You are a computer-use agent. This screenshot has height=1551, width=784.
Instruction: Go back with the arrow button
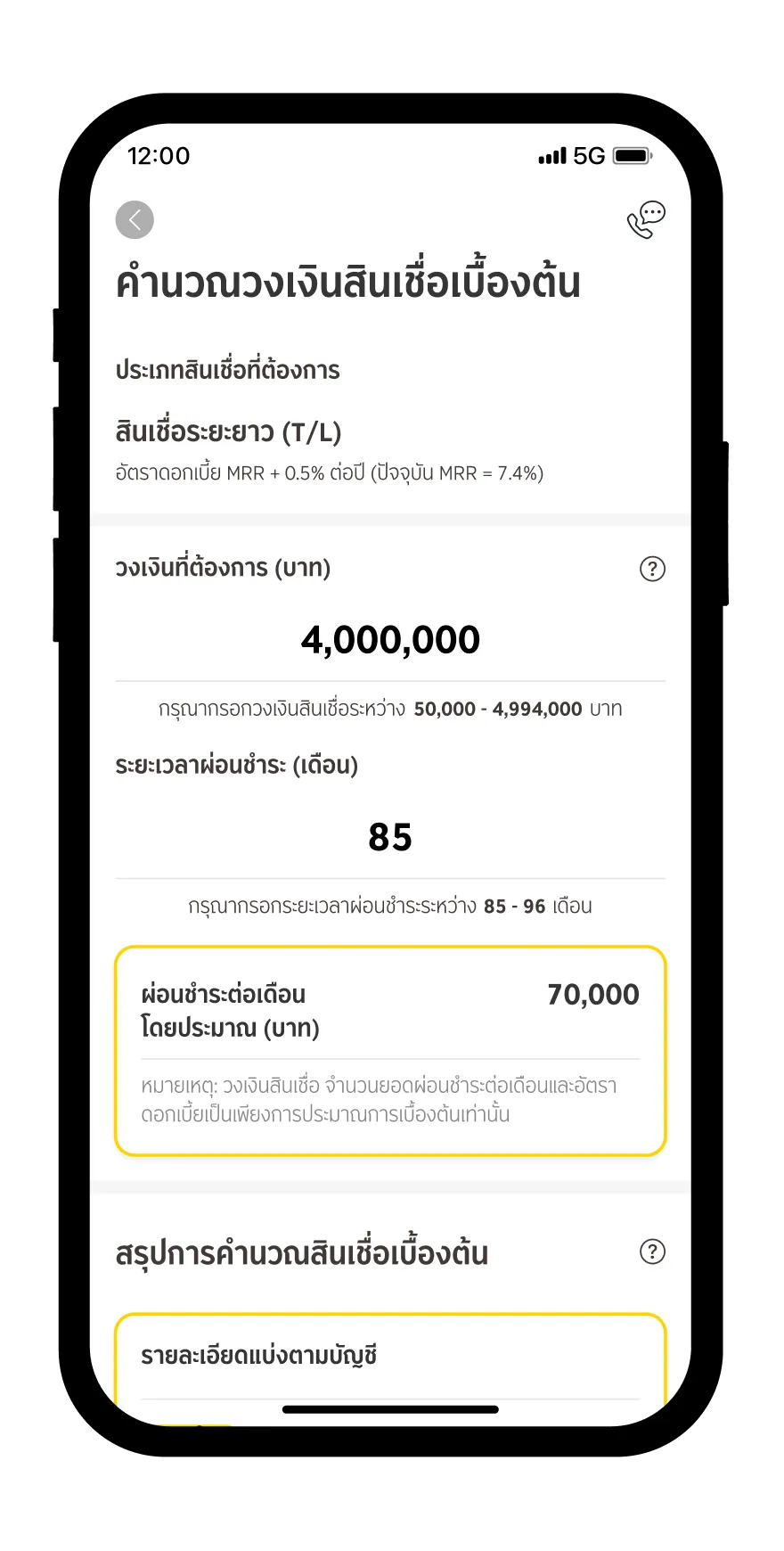click(x=135, y=220)
